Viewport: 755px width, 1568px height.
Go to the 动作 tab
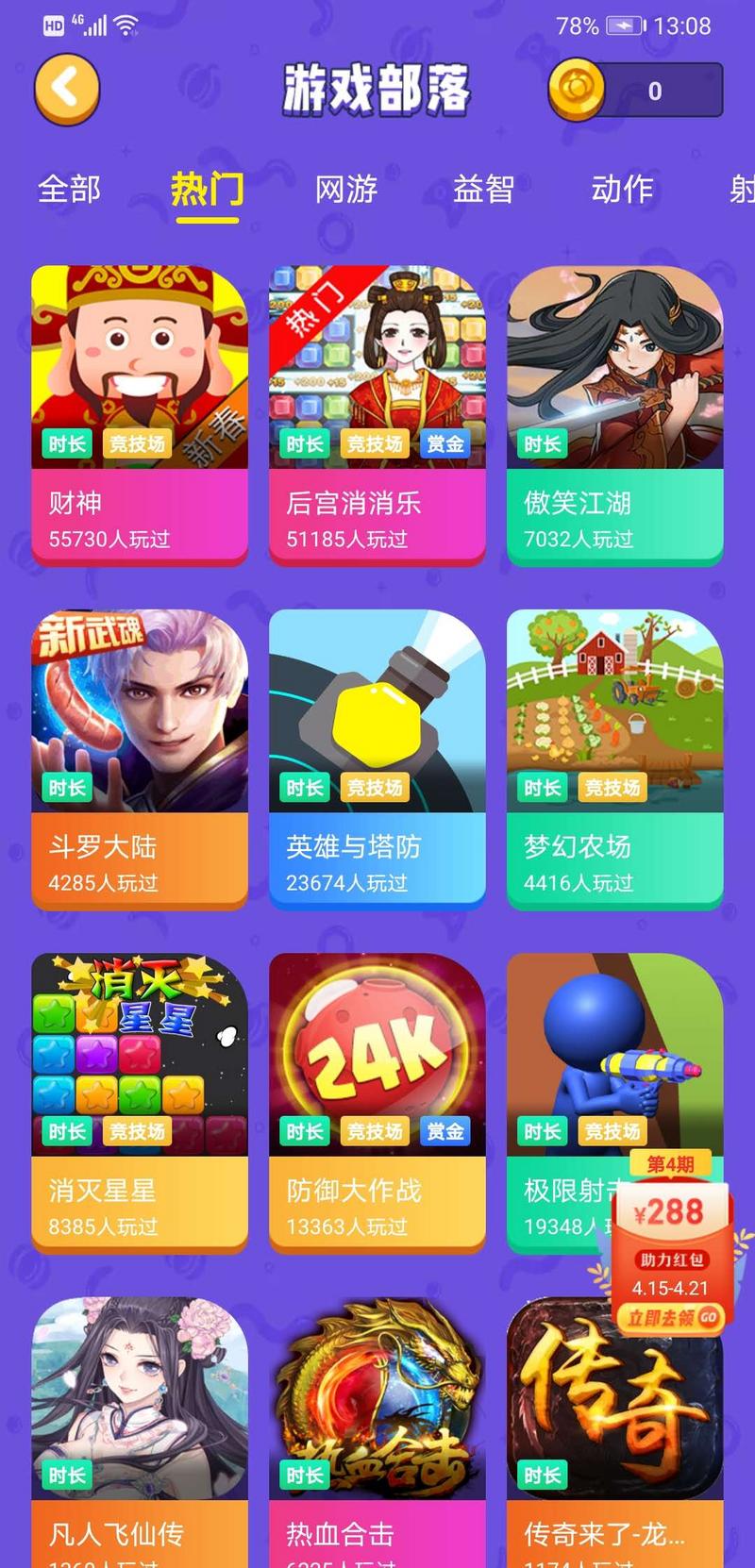[622, 189]
